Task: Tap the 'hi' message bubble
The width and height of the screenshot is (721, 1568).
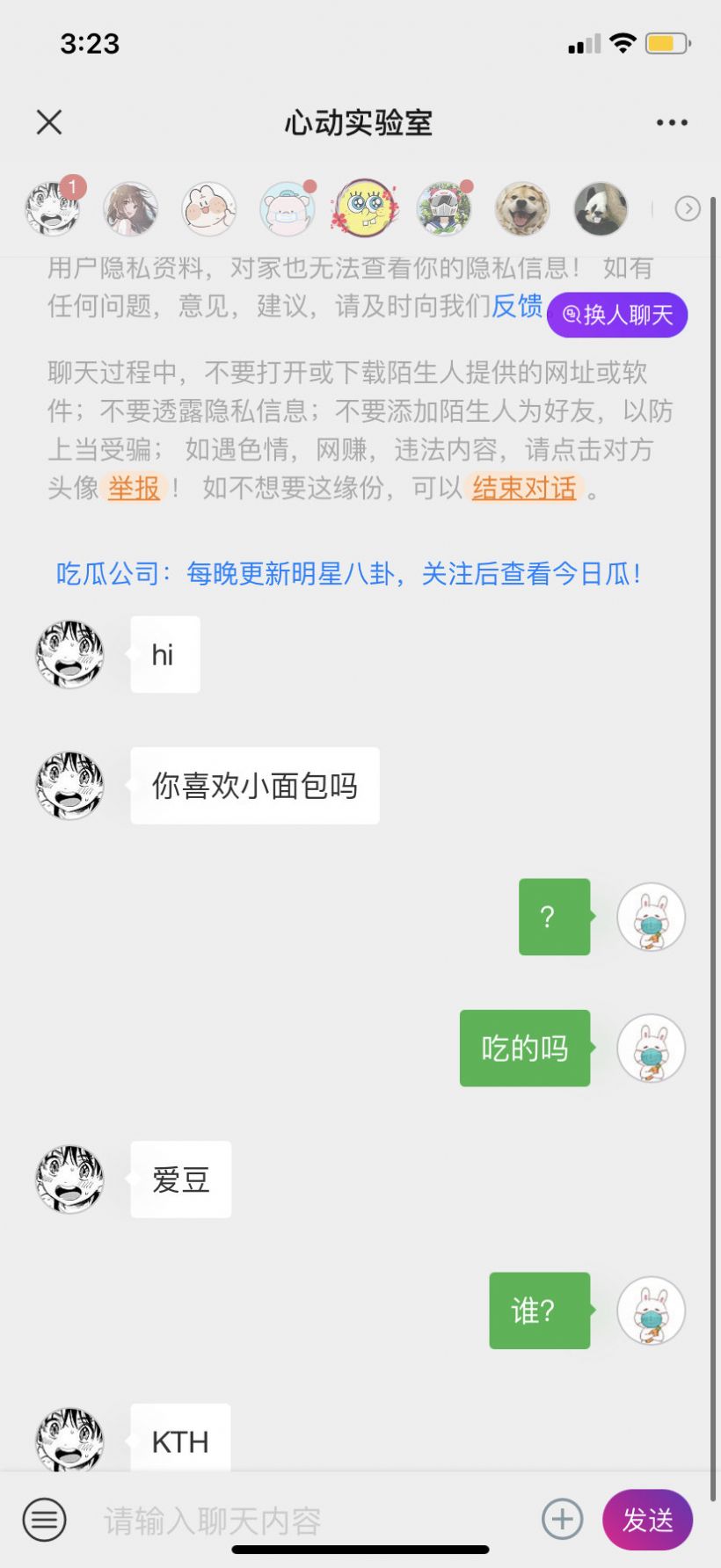Action: (164, 654)
